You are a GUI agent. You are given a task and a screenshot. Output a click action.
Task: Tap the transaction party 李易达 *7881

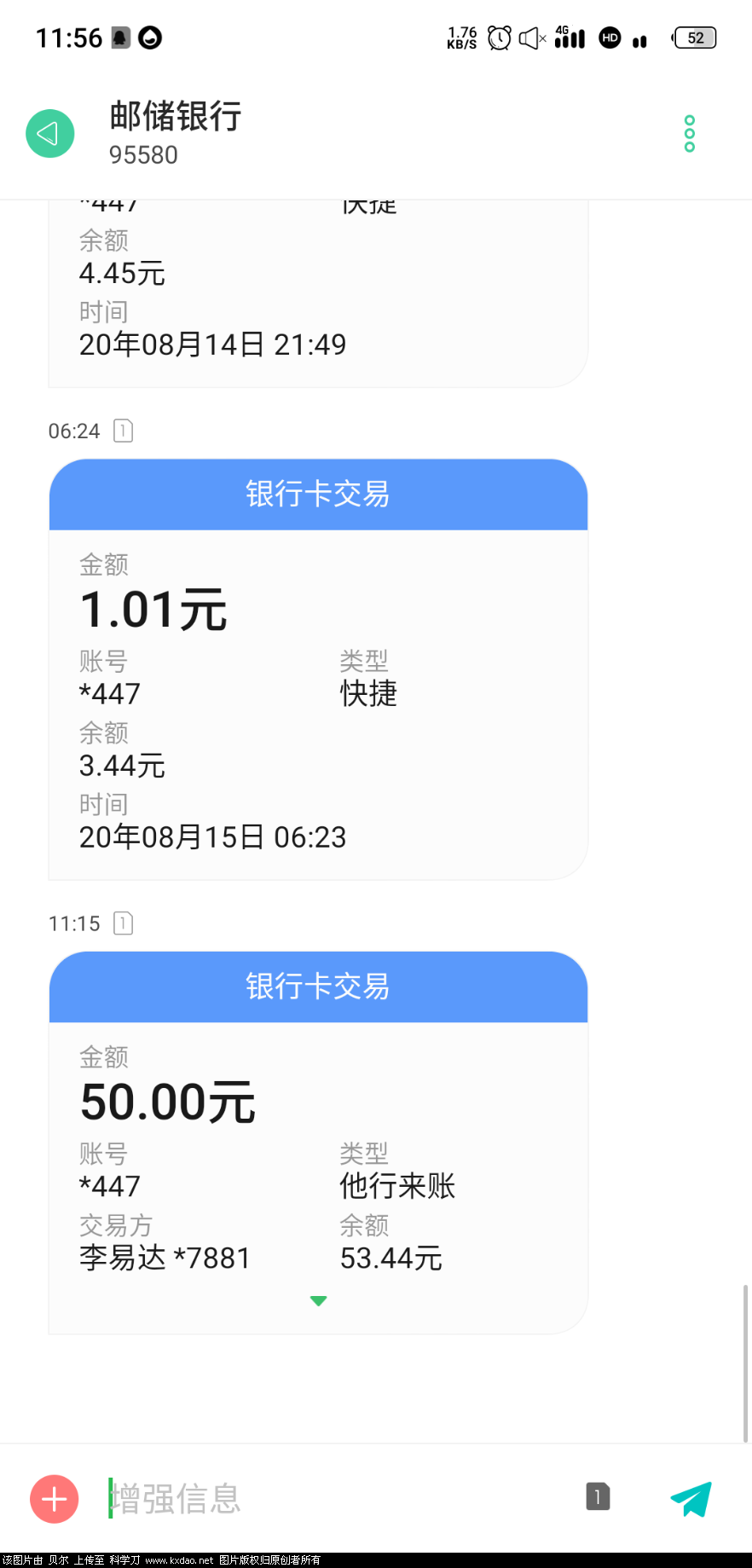click(165, 1258)
